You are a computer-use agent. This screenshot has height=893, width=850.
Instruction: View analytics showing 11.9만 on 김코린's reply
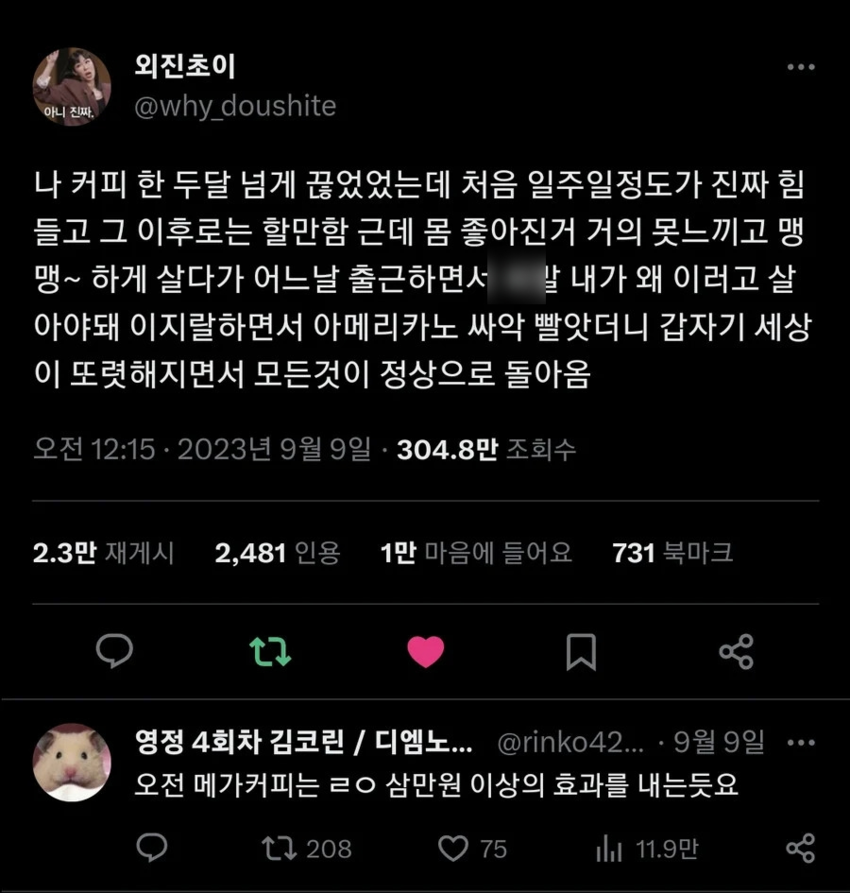(x=646, y=849)
